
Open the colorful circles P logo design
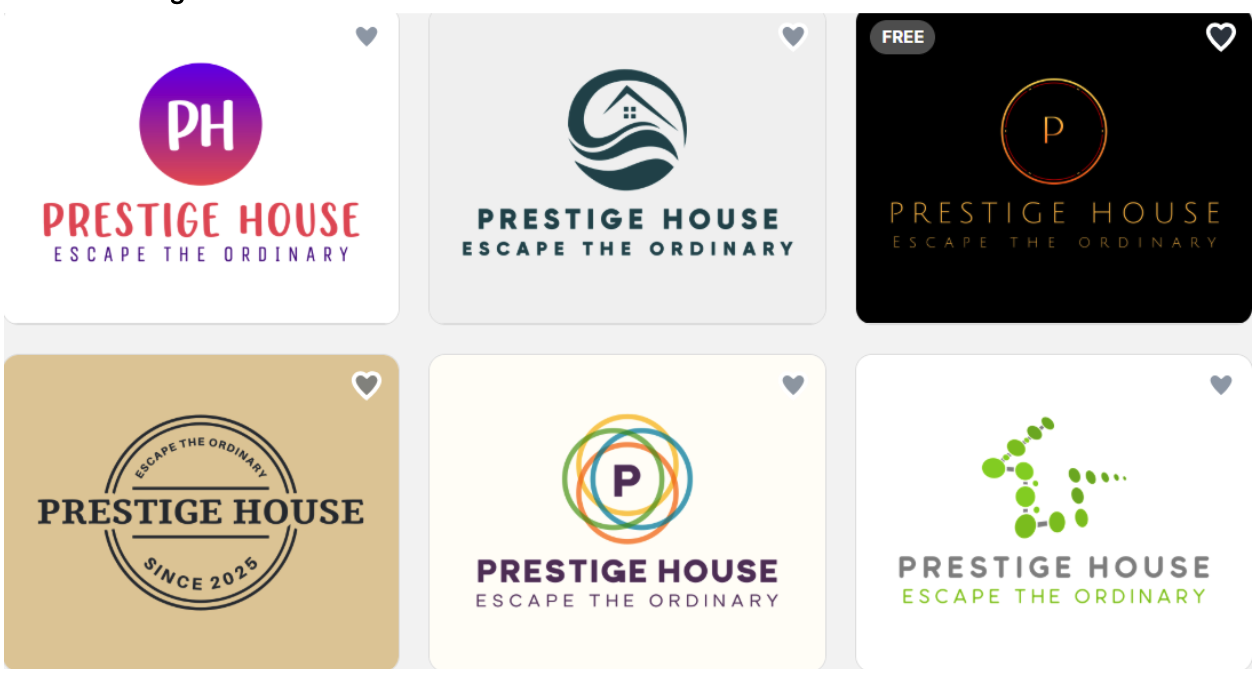[627, 512]
